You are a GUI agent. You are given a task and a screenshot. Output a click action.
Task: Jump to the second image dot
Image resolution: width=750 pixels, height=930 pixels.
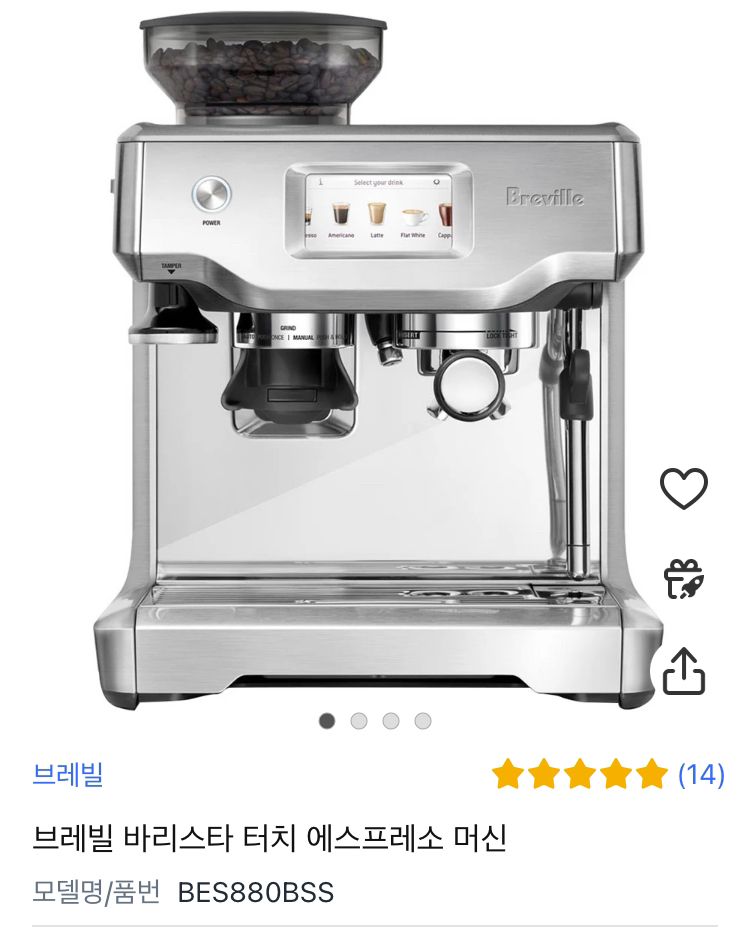coord(359,721)
